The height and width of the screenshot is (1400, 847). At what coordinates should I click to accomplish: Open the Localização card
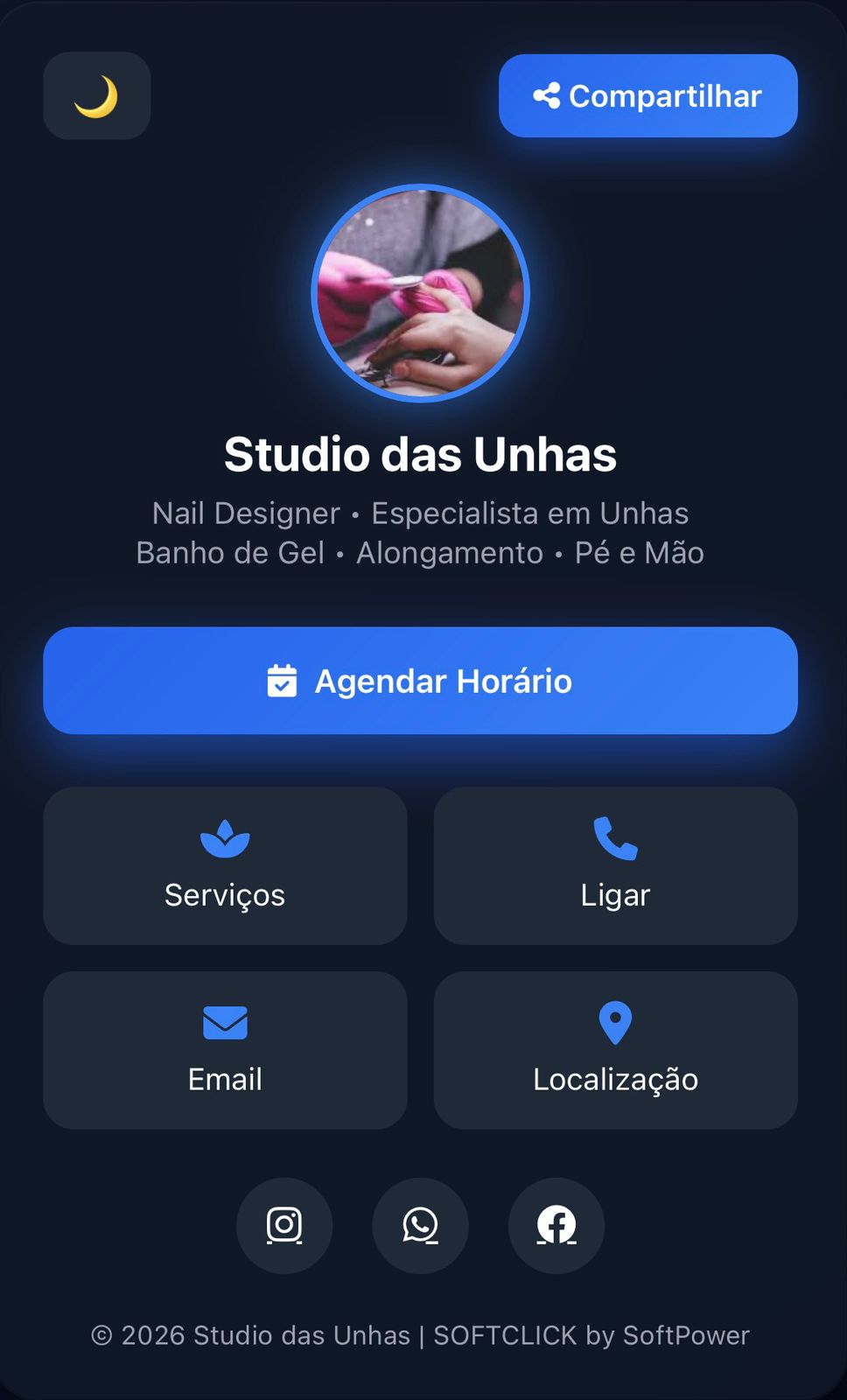pyautogui.click(x=615, y=1049)
